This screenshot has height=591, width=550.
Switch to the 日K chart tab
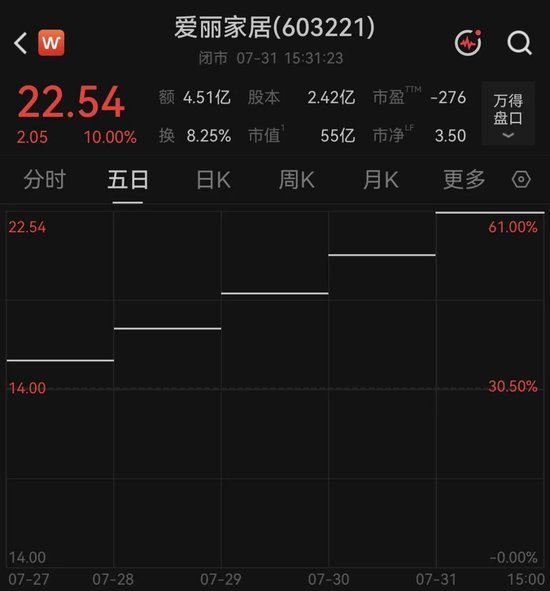point(213,179)
